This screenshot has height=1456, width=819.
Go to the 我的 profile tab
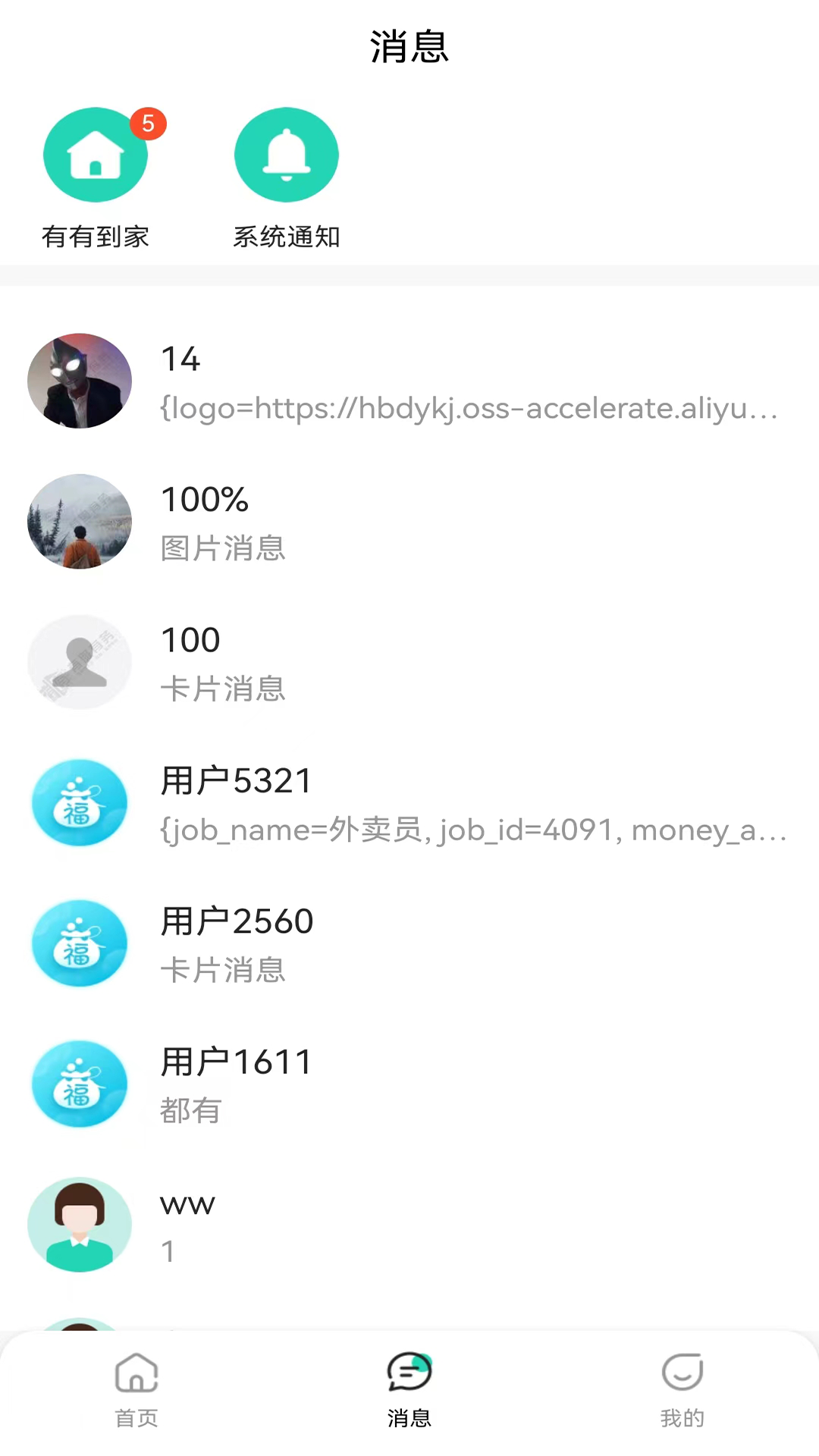[x=682, y=1389]
